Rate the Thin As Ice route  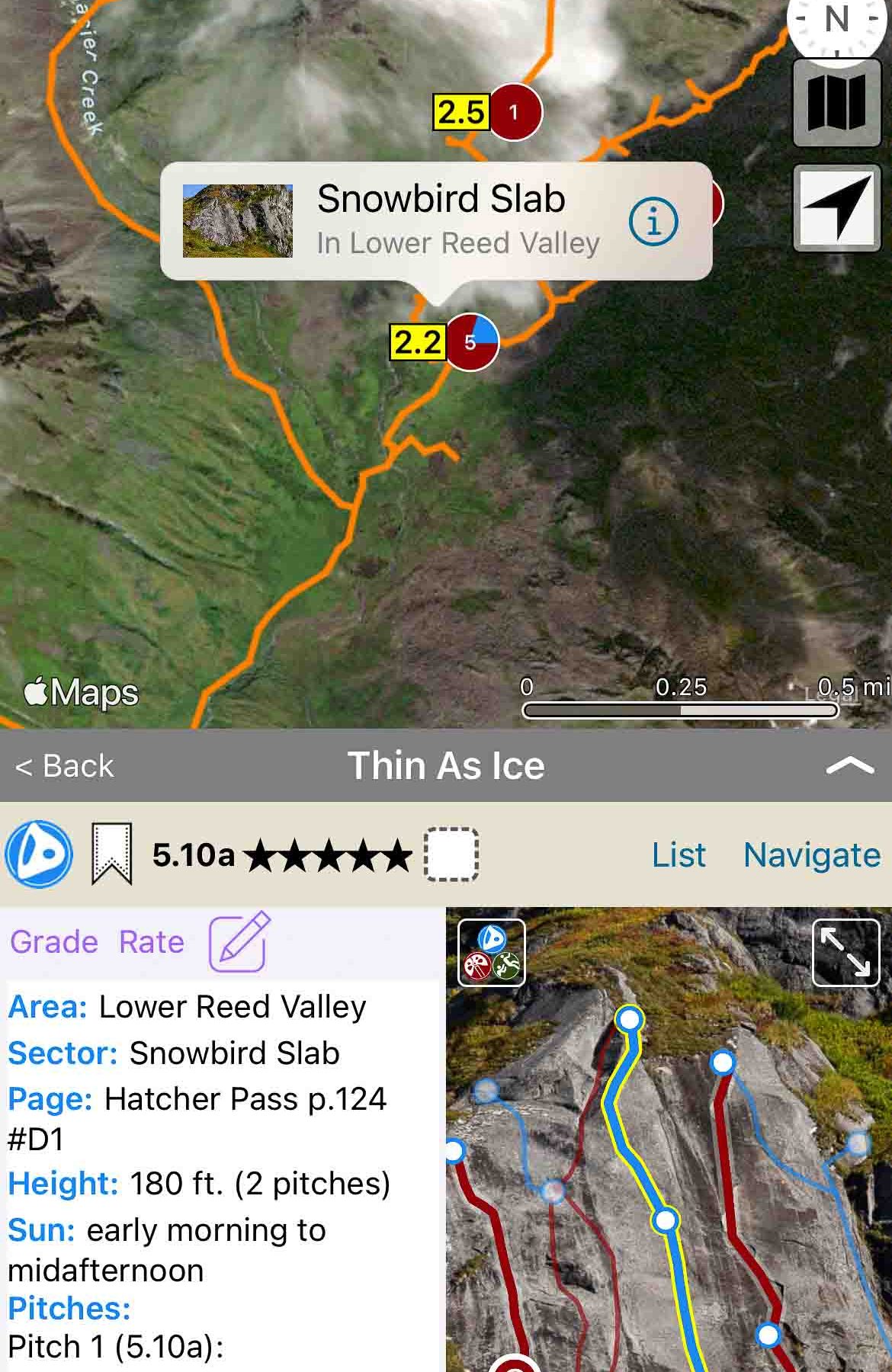(151, 942)
